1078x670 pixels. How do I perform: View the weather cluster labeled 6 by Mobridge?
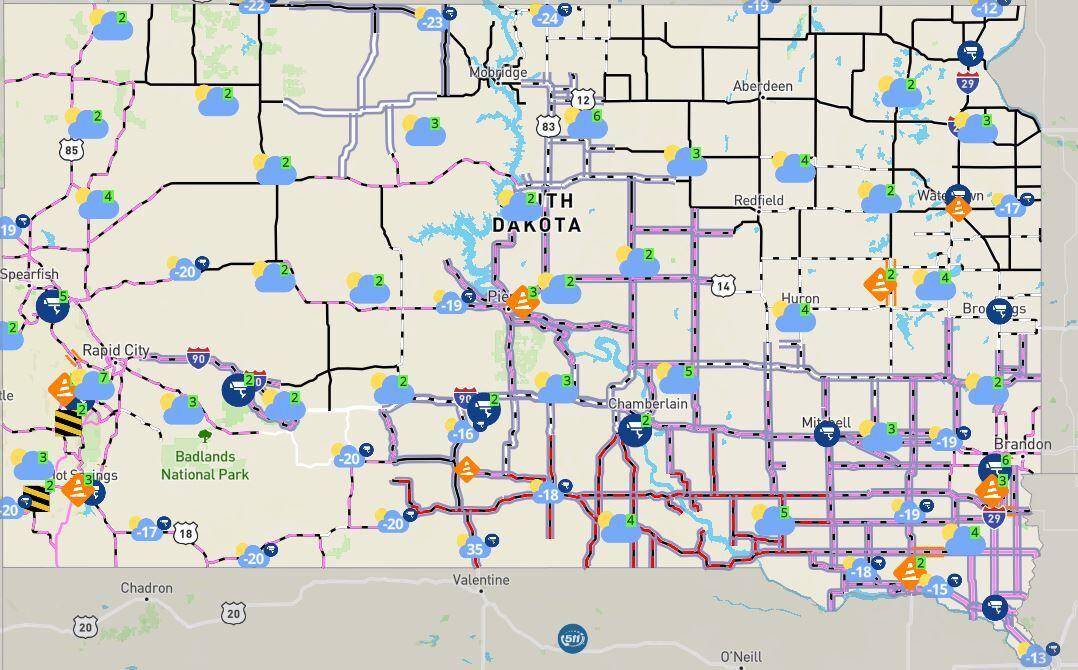[x=586, y=123]
